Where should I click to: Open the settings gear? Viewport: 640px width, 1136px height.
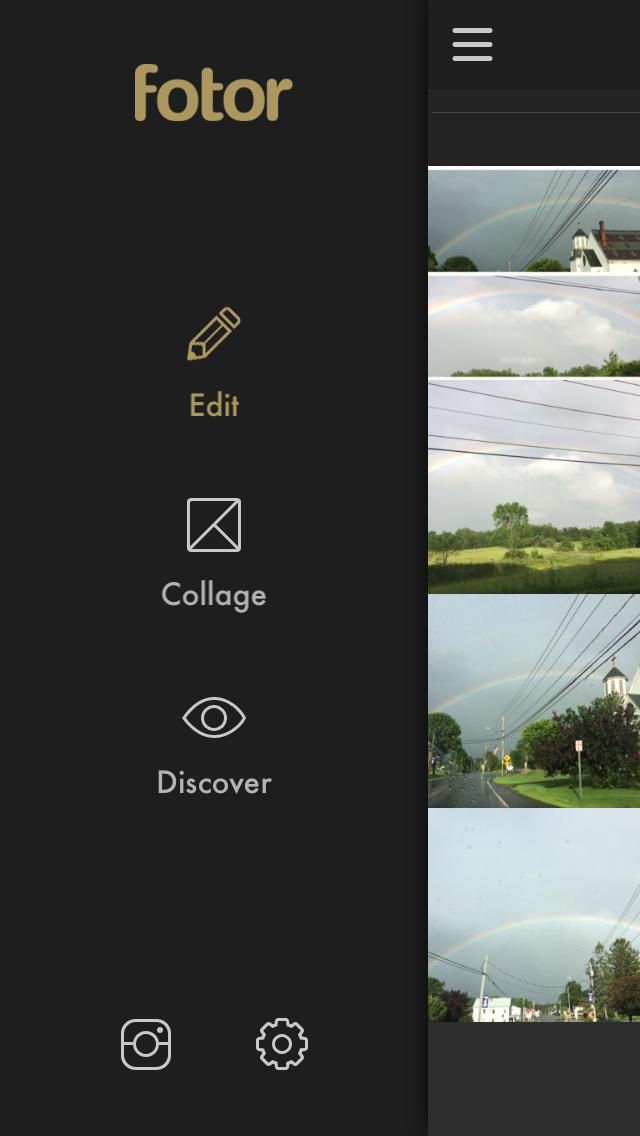[x=282, y=1044]
